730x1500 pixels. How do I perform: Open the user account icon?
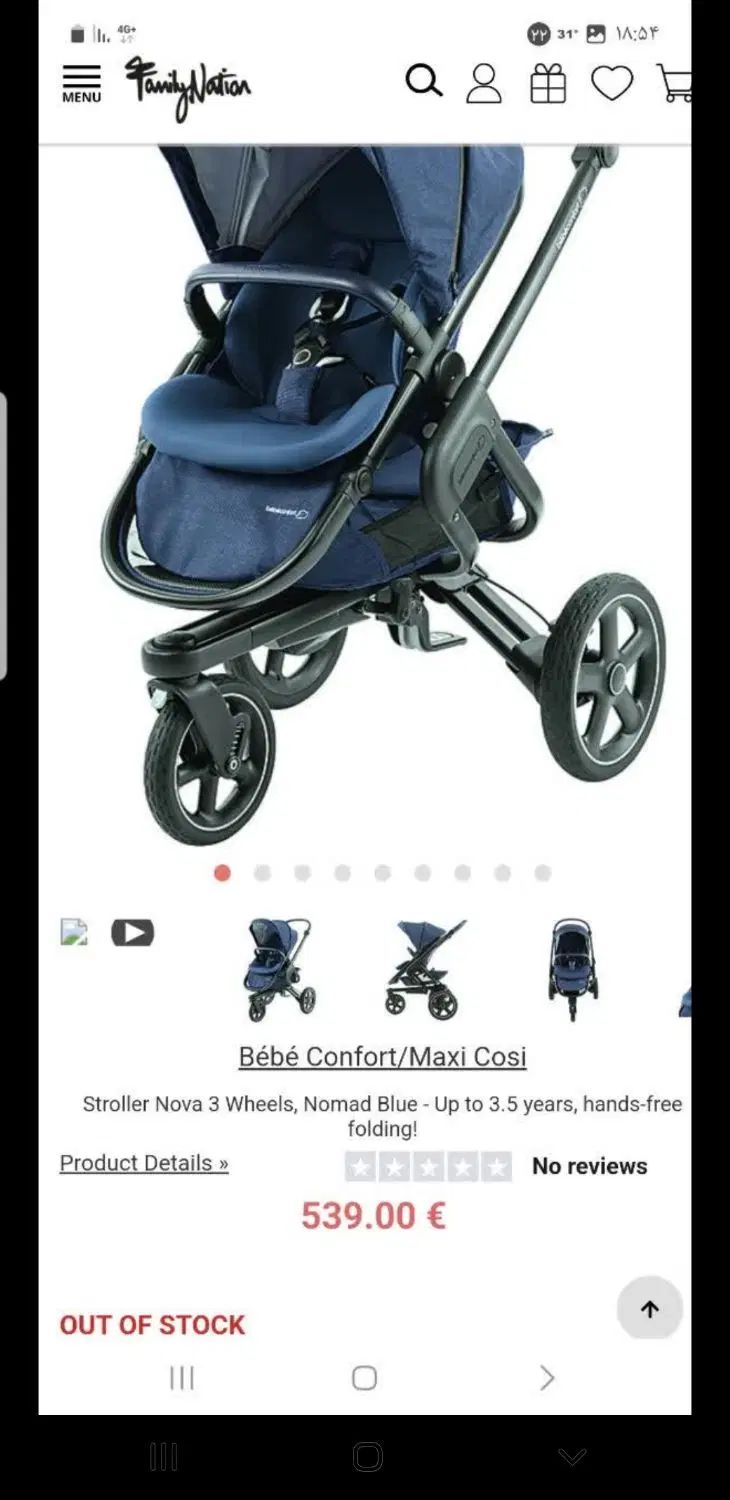point(484,83)
